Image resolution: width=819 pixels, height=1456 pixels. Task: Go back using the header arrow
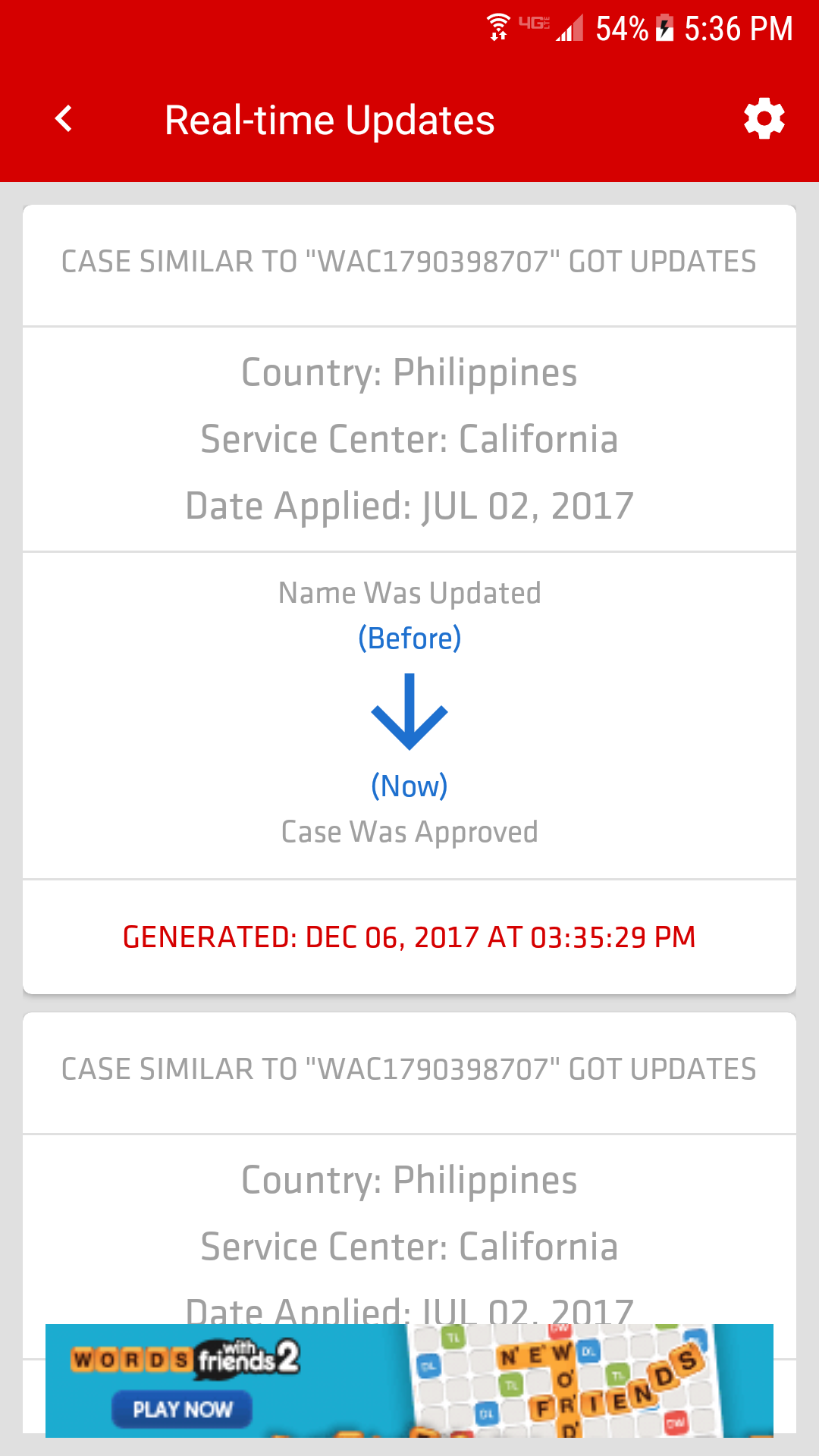64,119
